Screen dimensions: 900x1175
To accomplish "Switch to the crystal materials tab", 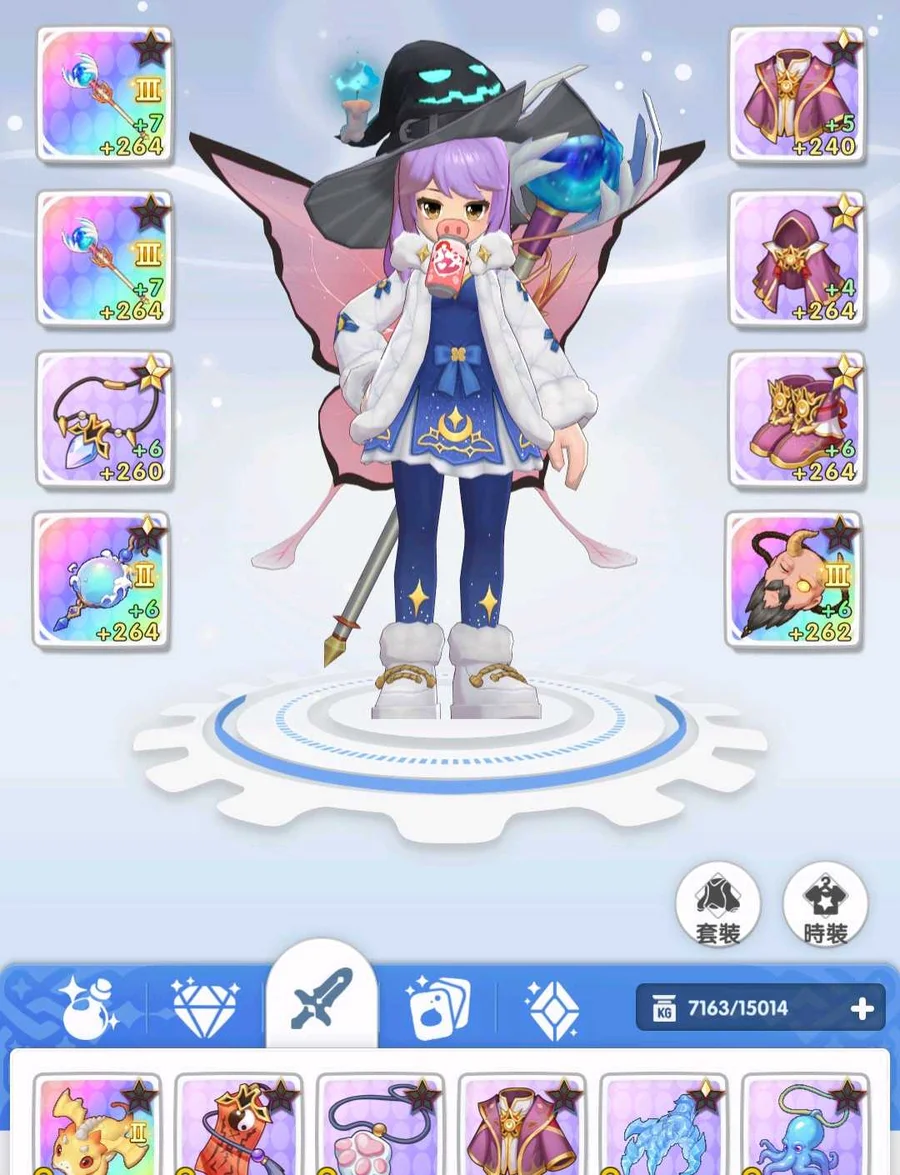I will coord(553,1007).
